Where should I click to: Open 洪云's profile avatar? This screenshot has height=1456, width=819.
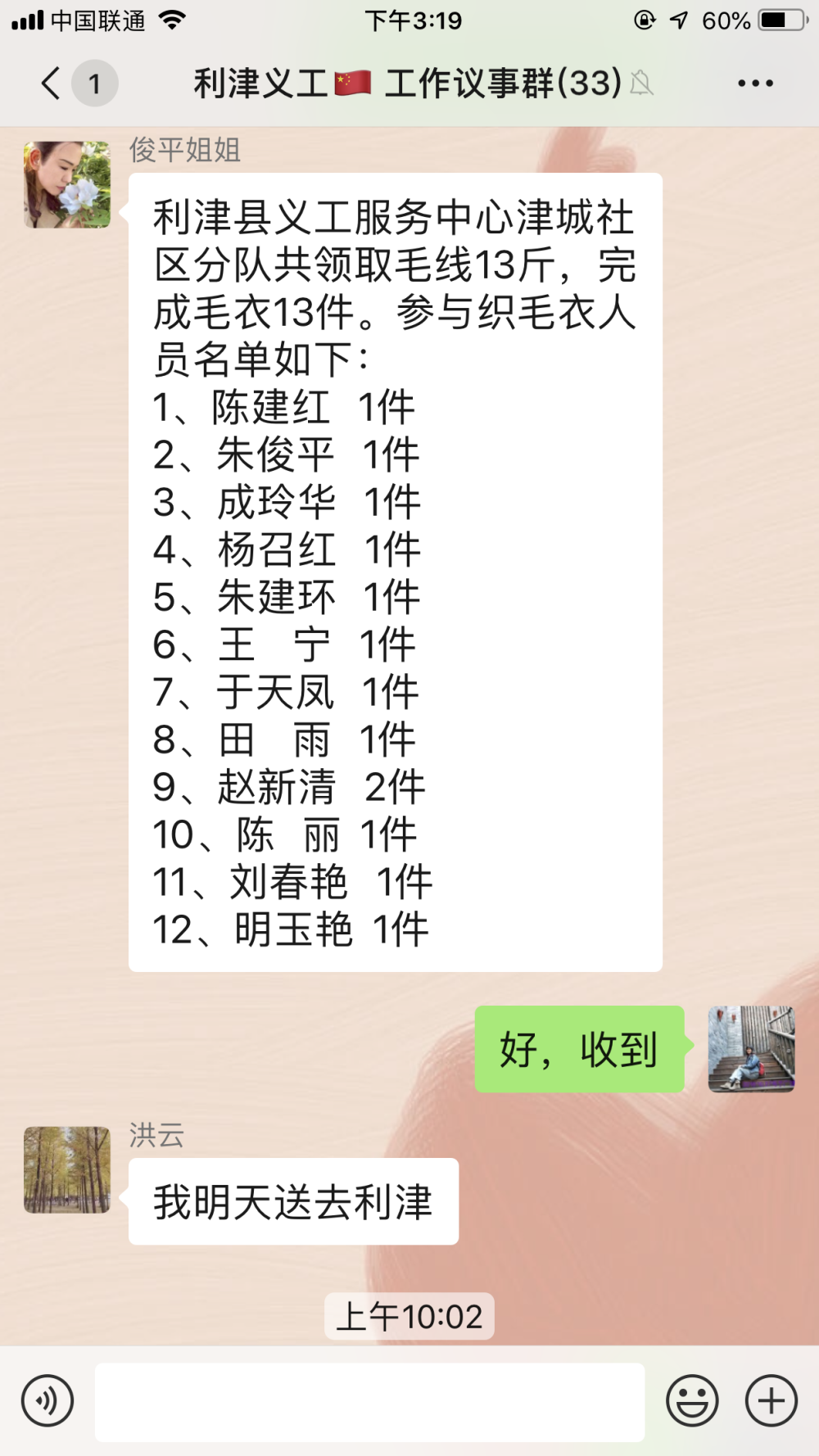coord(67,1169)
